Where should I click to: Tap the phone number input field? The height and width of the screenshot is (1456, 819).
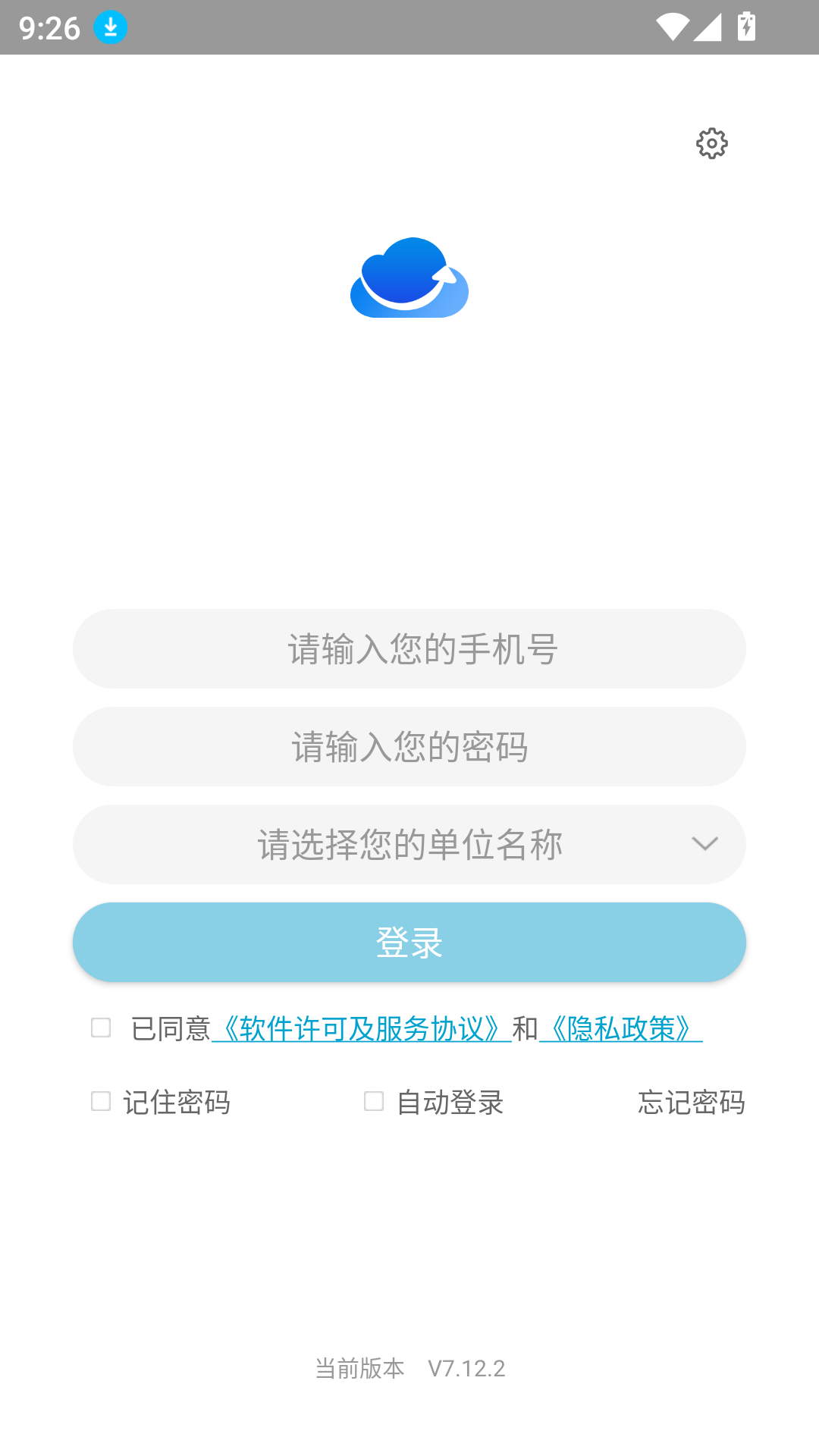tap(409, 649)
